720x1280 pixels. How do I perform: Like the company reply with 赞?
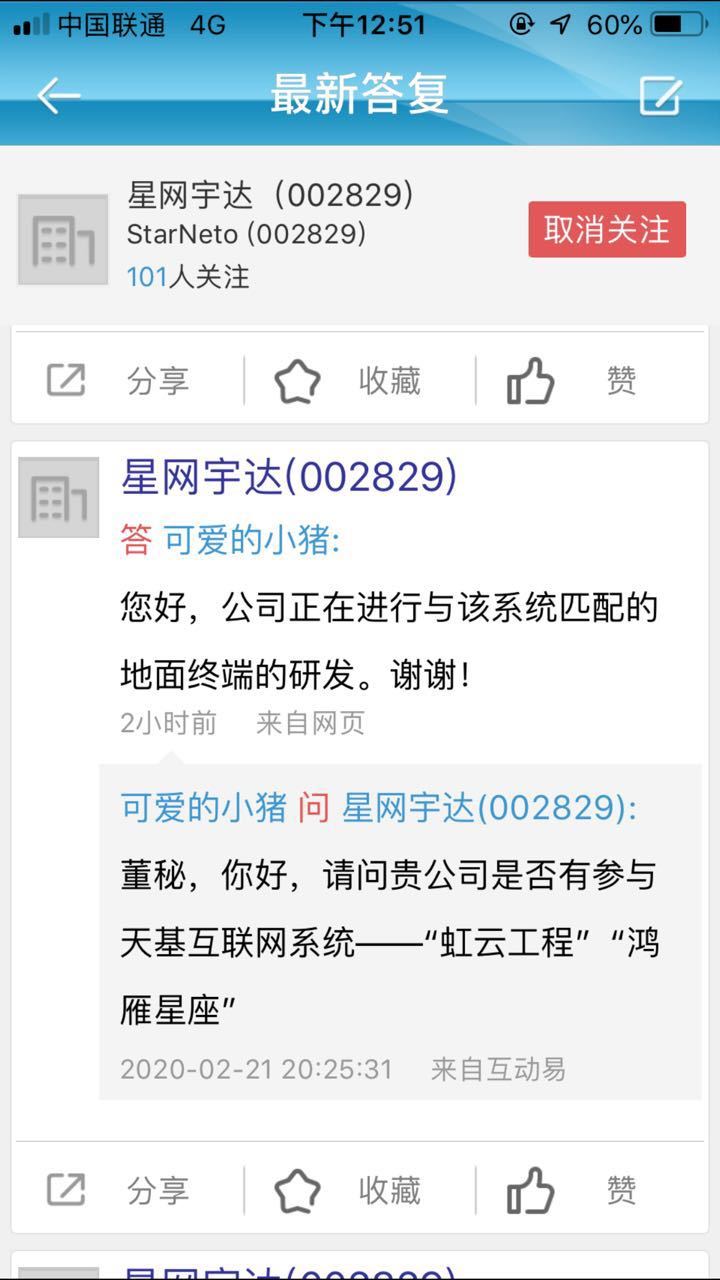(x=596, y=1190)
